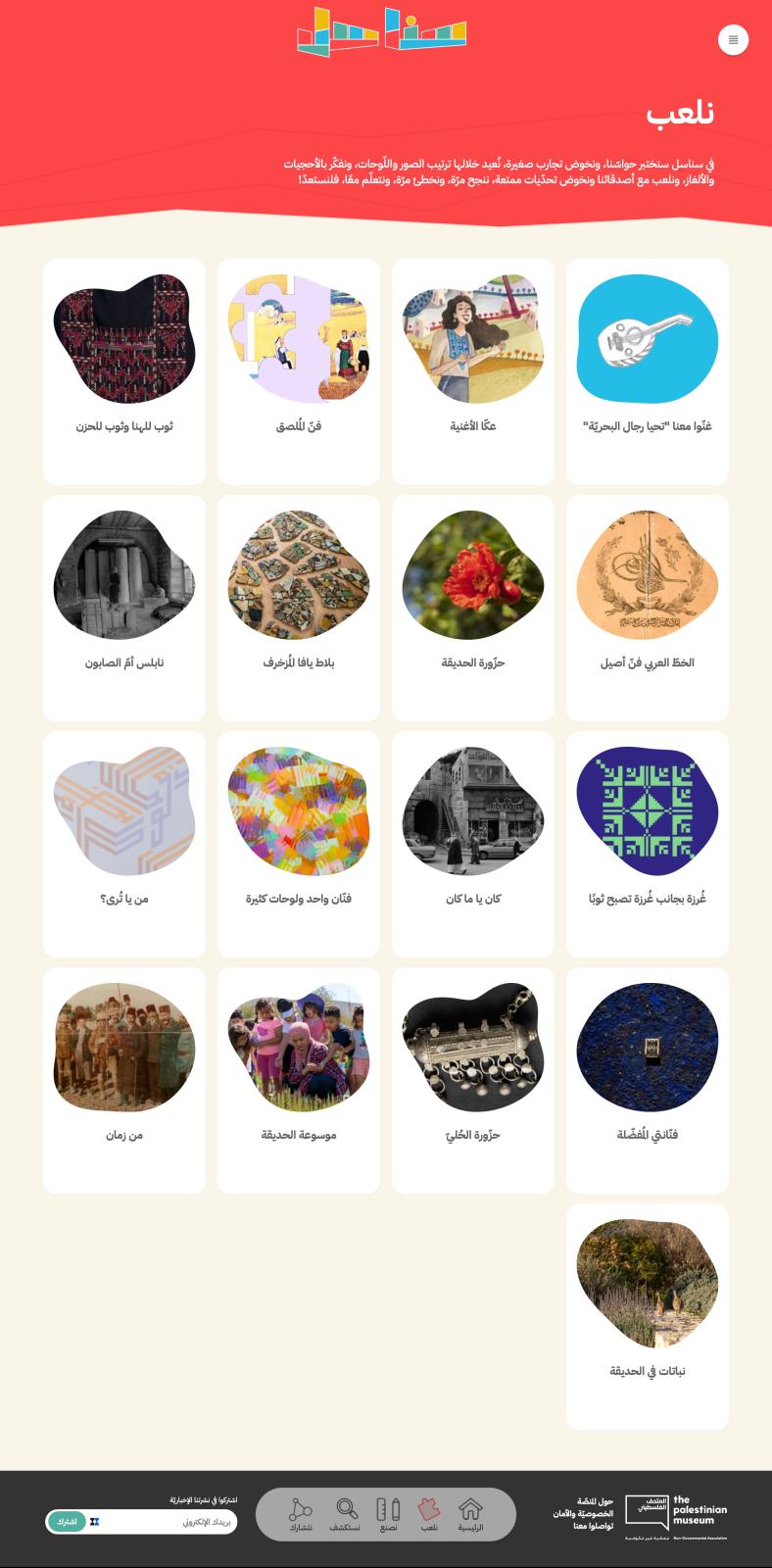Viewport: 772px width, 1568px height.
Task: Open the من يا تُرى؟ card
Action: pos(124,843)
